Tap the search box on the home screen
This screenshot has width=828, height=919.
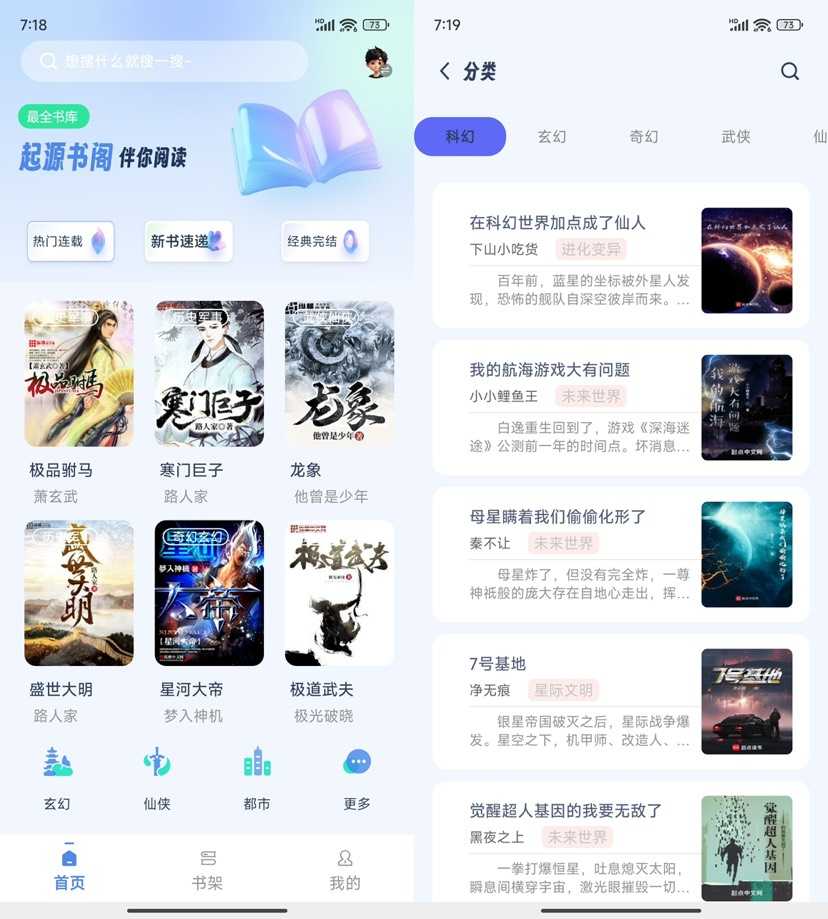165,62
